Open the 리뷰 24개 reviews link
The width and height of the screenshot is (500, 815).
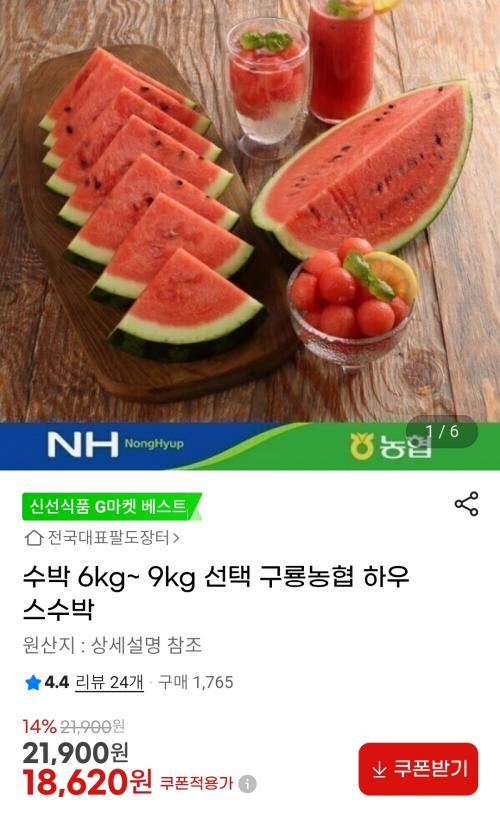click(x=109, y=682)
